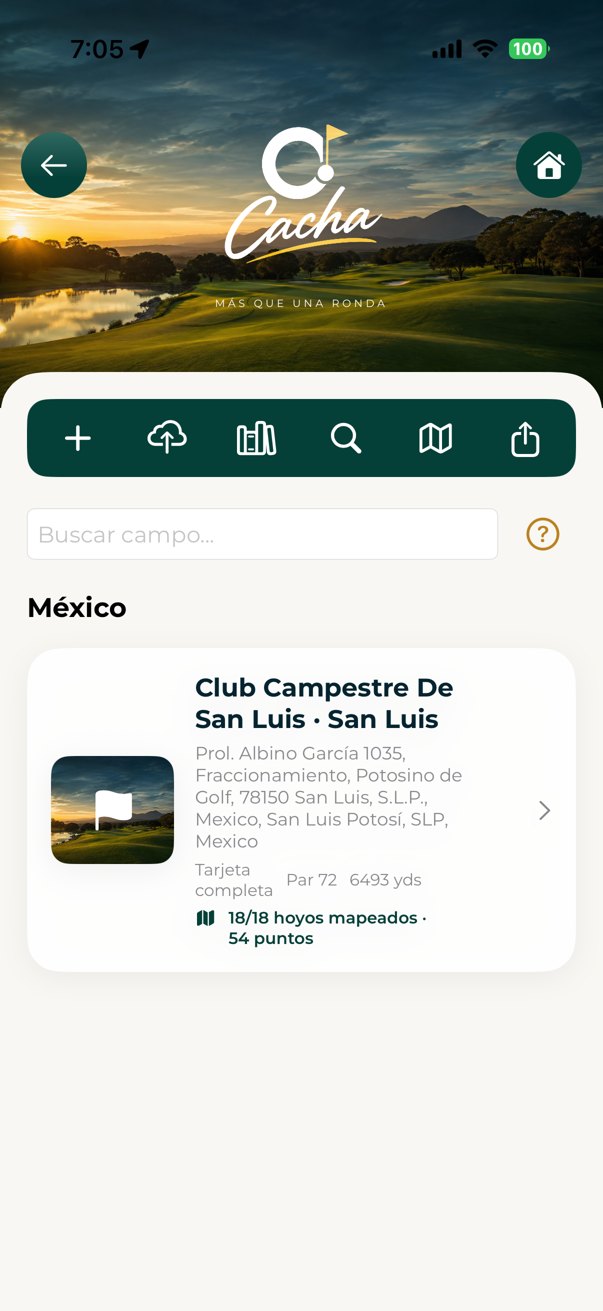Screen dimensions: 603x1311
Task: Open Club Campestre De San Luis card
Action: pos(301,810)
